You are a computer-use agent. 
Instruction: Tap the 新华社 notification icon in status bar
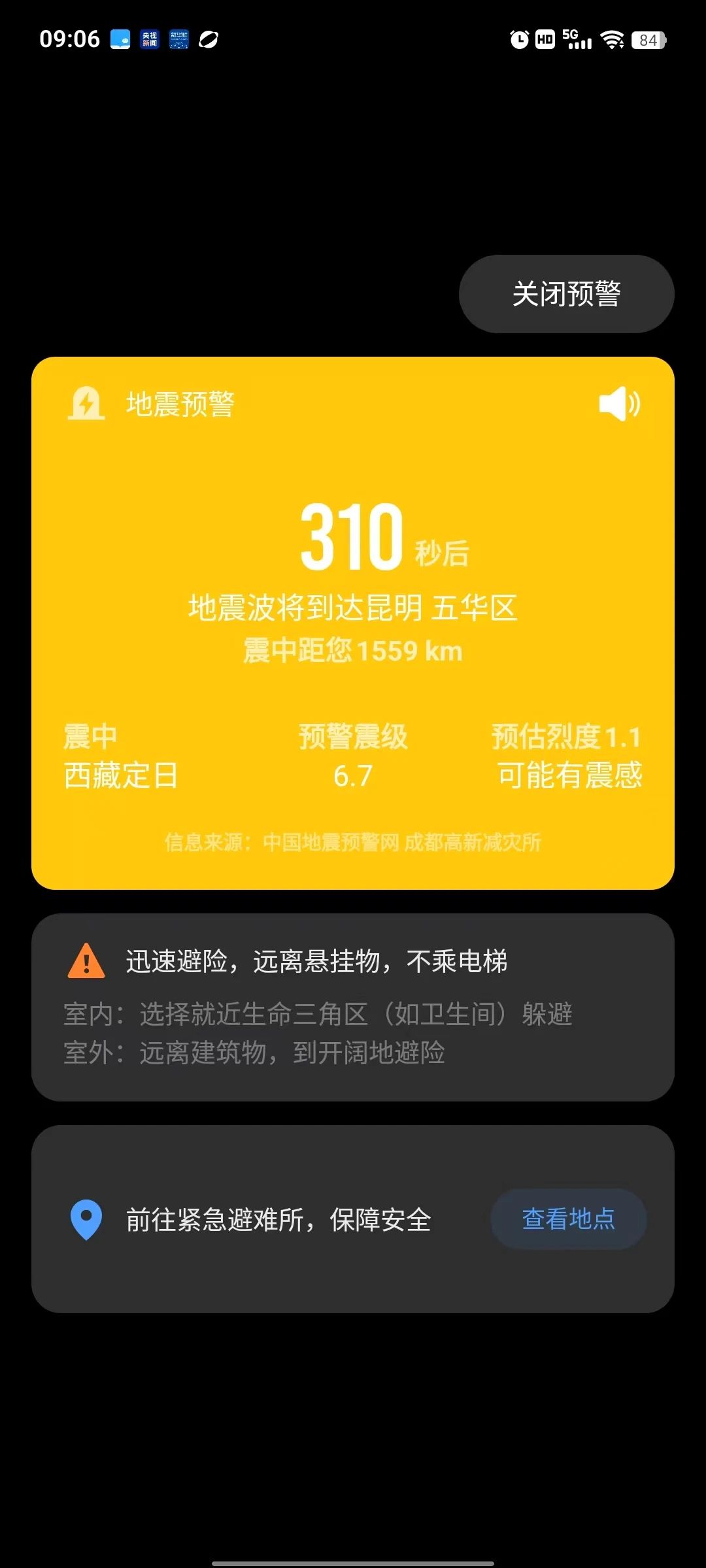(x=178, y=41)
